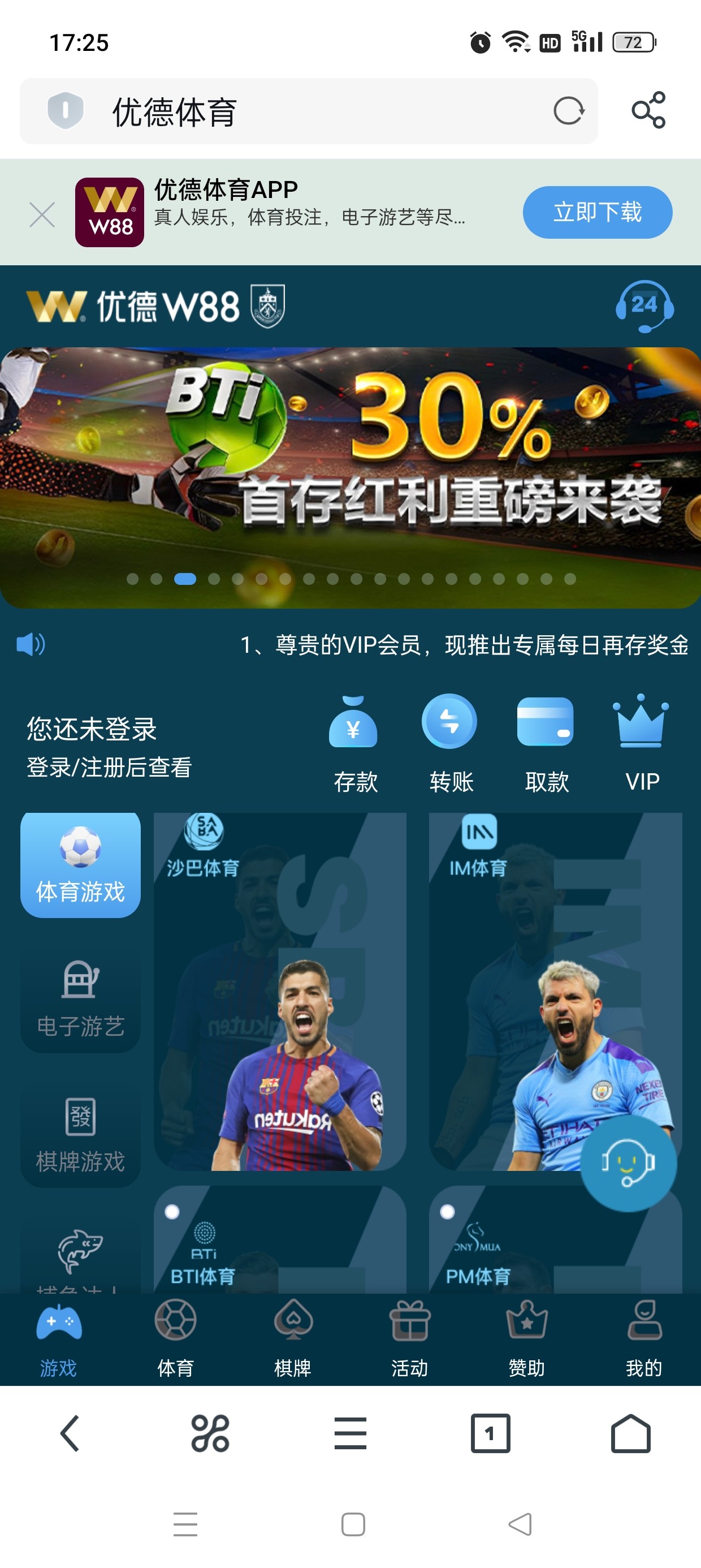
Task: Open 转账 transfer
Action: click(451, 744)
